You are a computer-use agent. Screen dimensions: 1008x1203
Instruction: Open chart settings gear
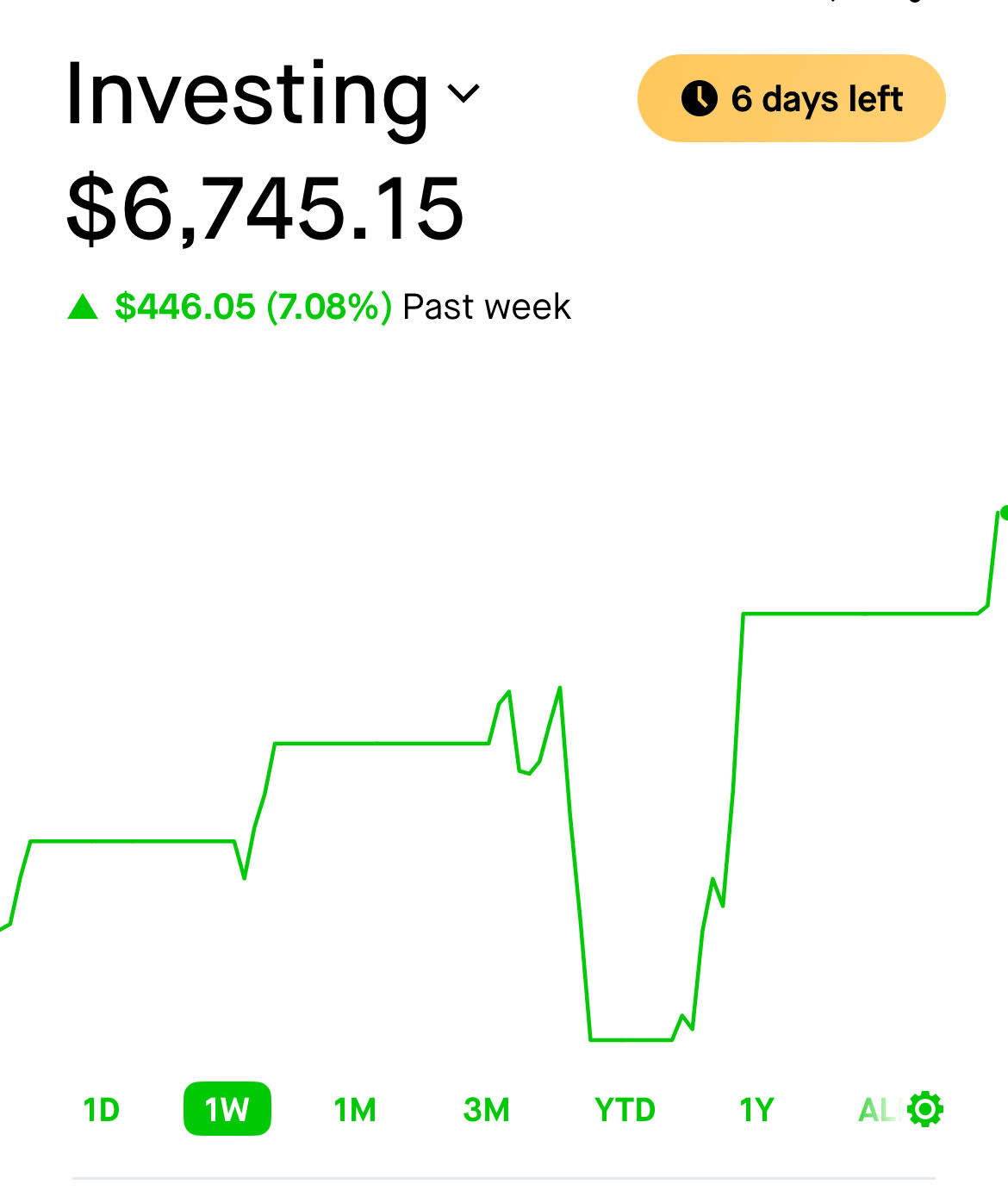click(926, 1110)
